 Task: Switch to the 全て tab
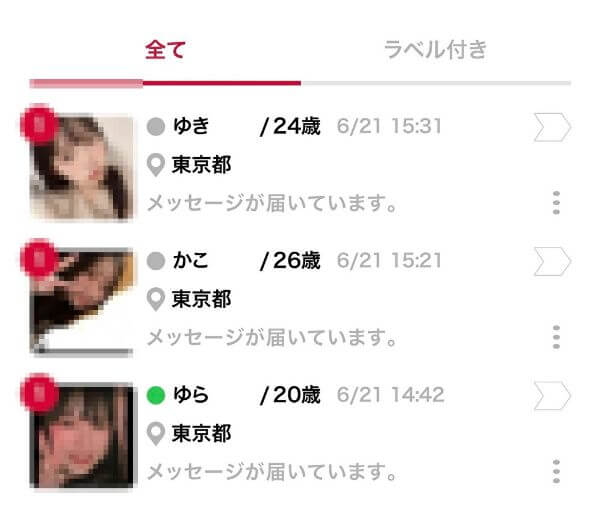[x=165, y=50]
